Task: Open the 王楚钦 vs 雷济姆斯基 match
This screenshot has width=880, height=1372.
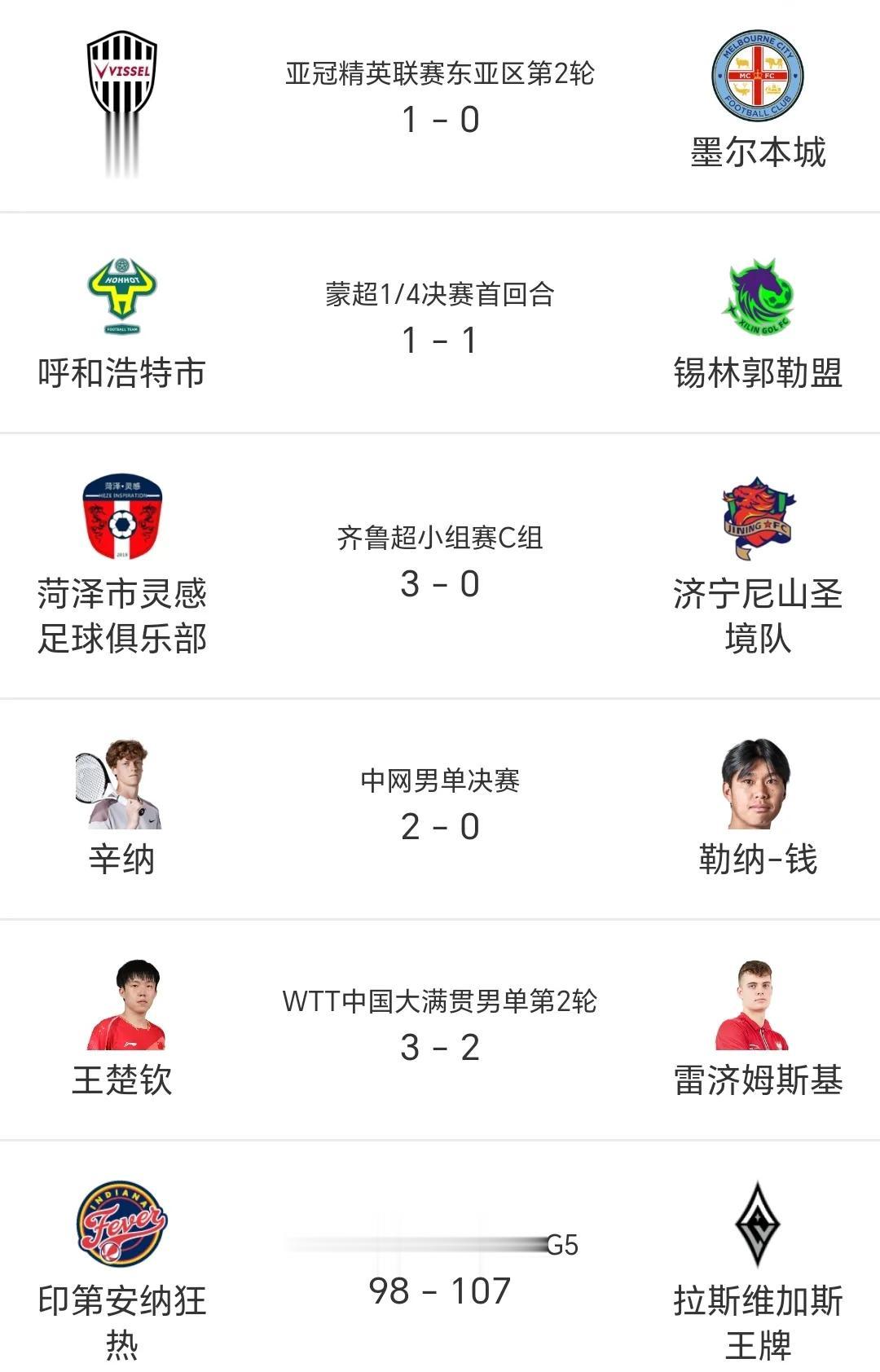Action: [440, 1030]
